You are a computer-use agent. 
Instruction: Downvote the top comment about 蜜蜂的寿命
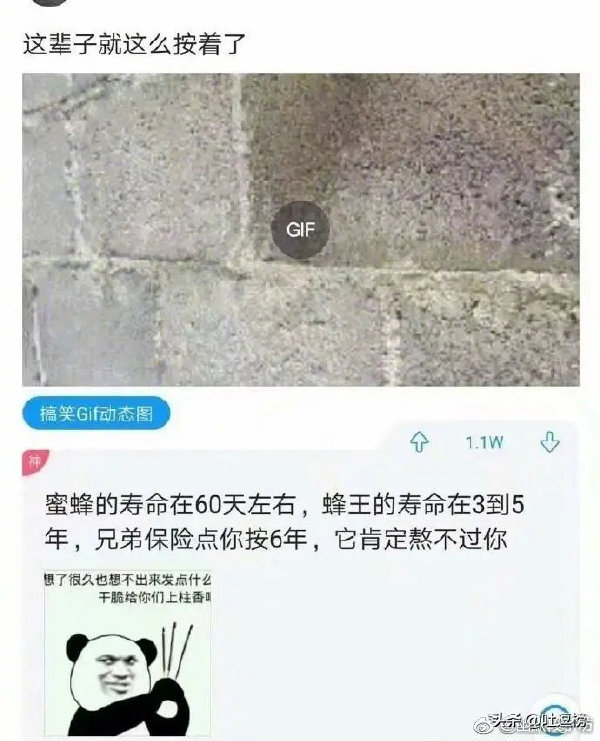[x=548, y=441]
